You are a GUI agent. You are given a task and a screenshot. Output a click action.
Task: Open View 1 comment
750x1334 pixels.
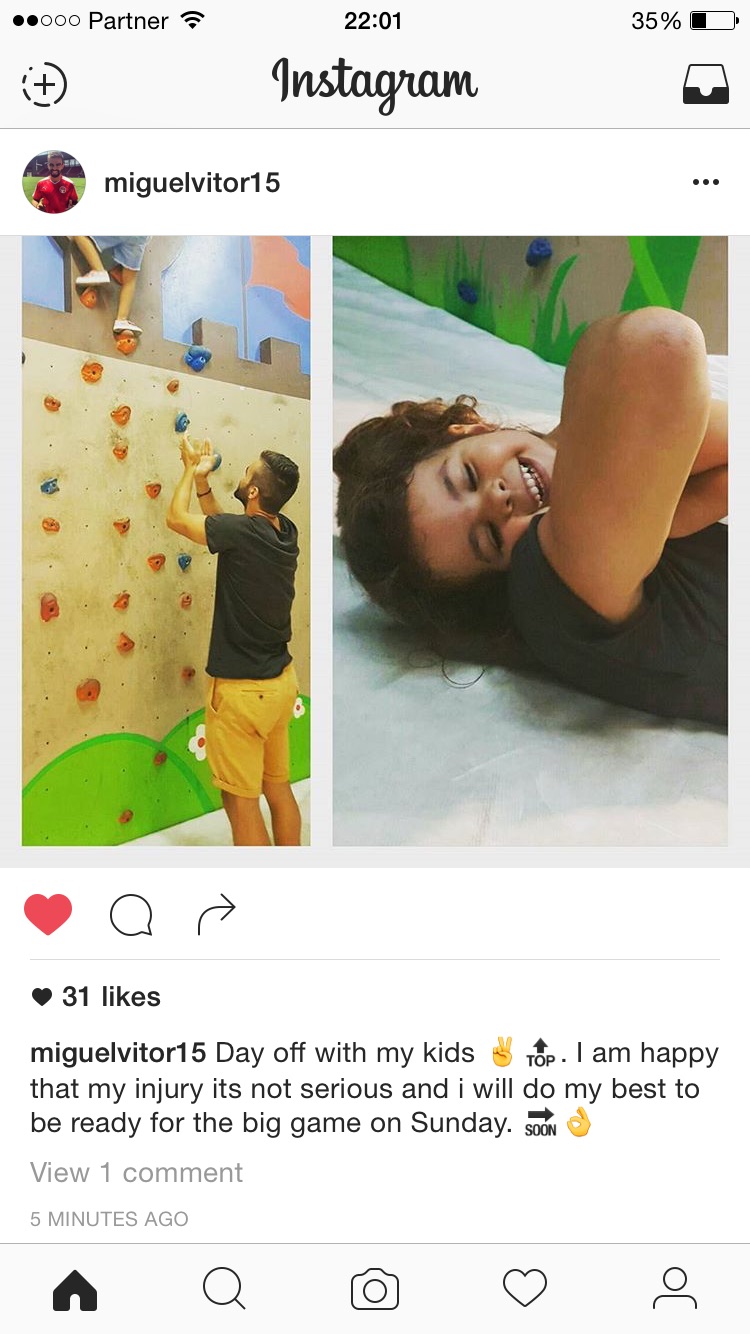(137, 1172)
